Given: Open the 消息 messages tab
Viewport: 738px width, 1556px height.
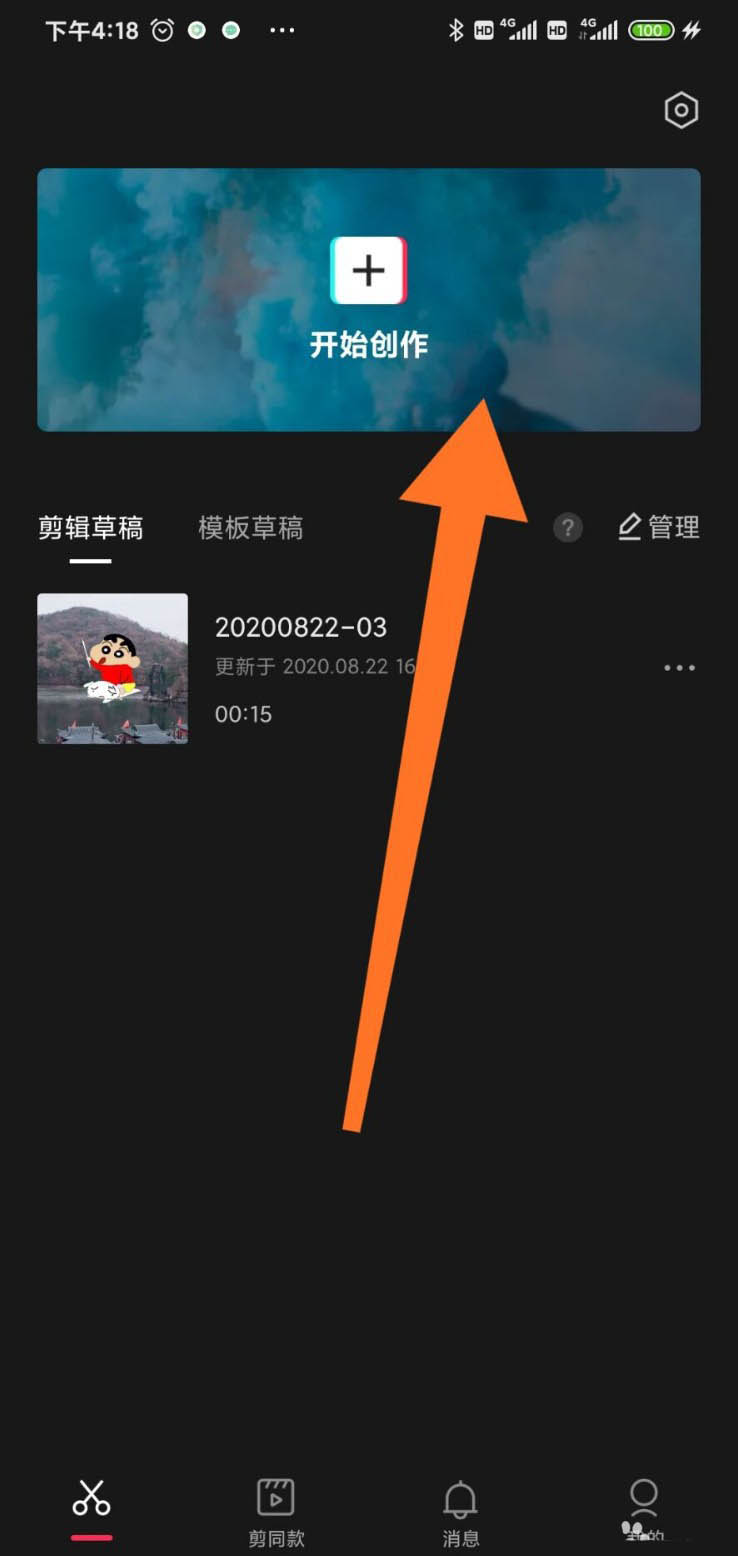Looking at the screenshot, I should (460, 1510).
